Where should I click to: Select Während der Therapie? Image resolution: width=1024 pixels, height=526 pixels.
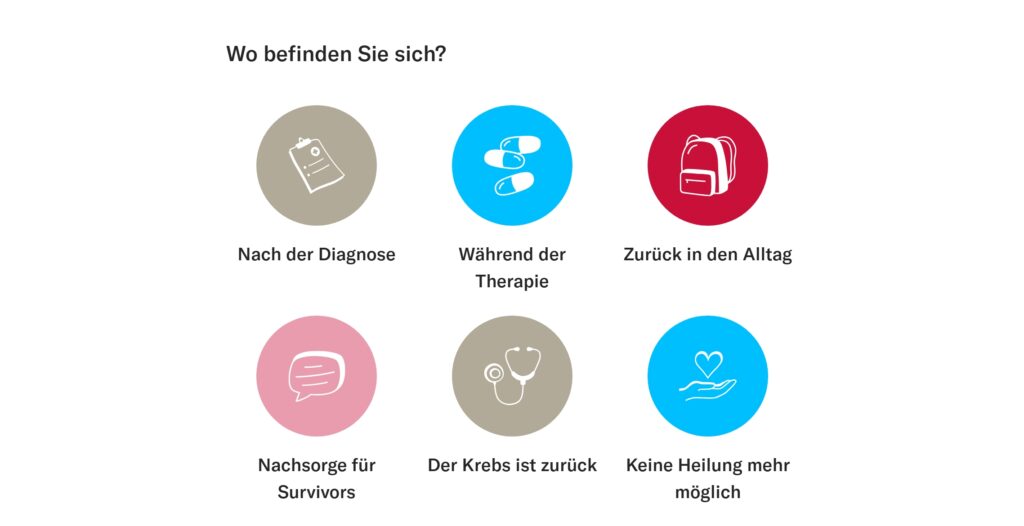(512, 166)
